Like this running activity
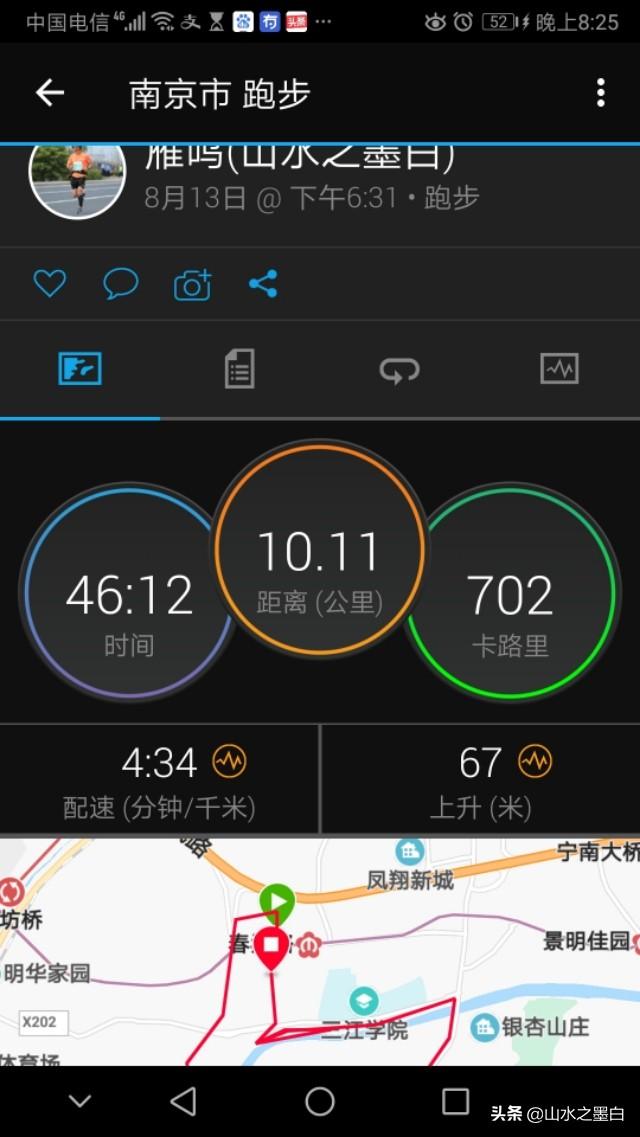640x1137 pixels. click(49, 284)
